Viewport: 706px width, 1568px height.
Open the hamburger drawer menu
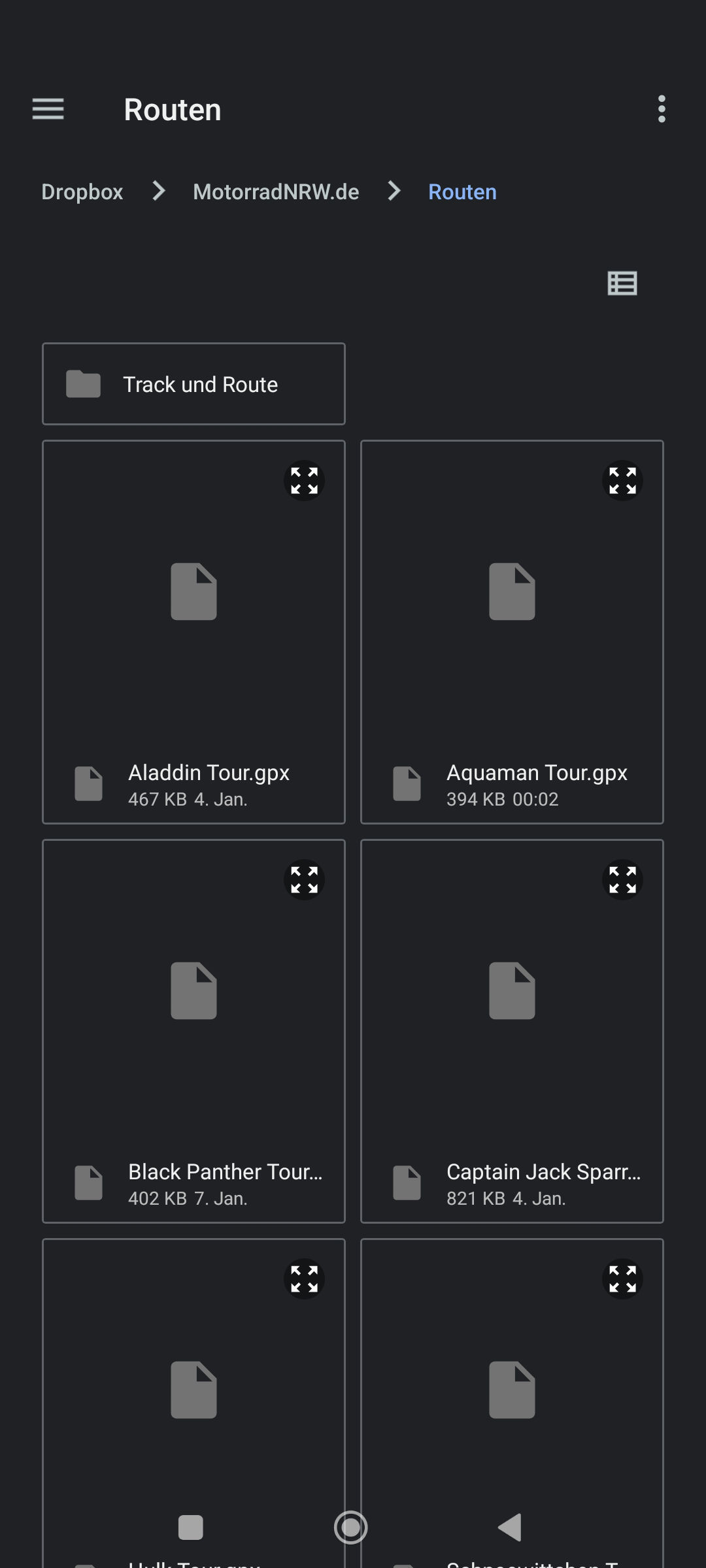48,109
